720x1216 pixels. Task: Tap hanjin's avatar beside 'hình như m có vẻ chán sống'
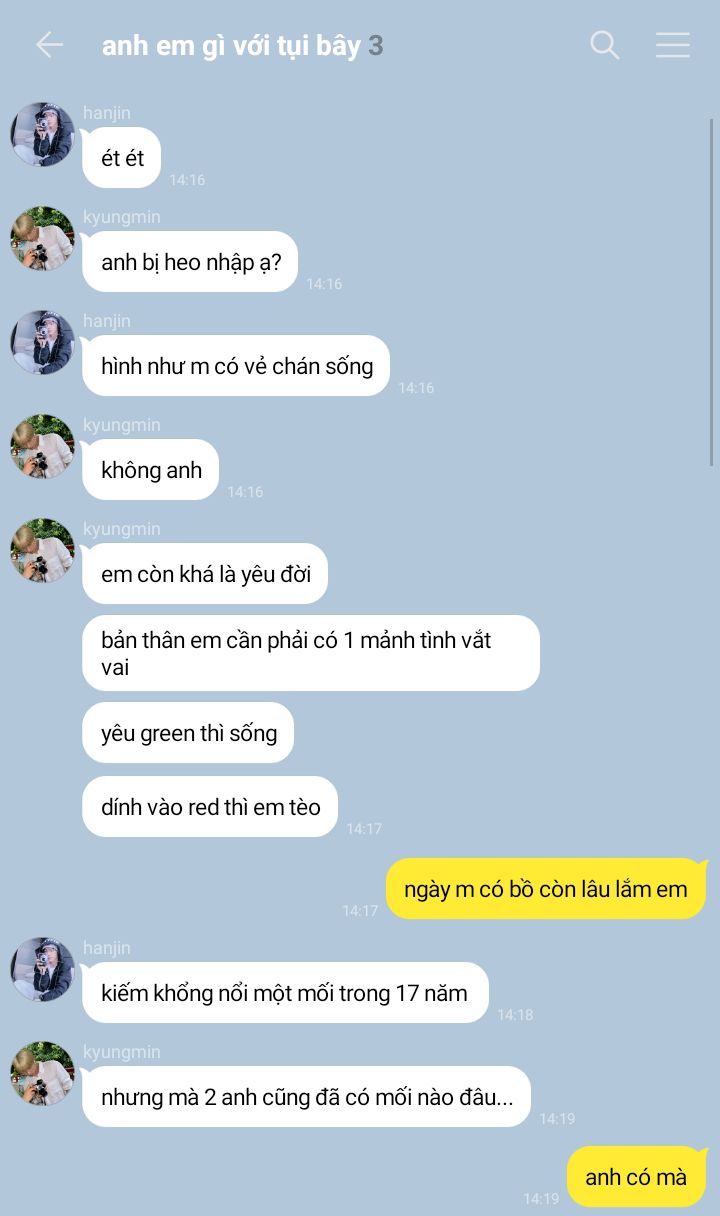click(42, 342)
